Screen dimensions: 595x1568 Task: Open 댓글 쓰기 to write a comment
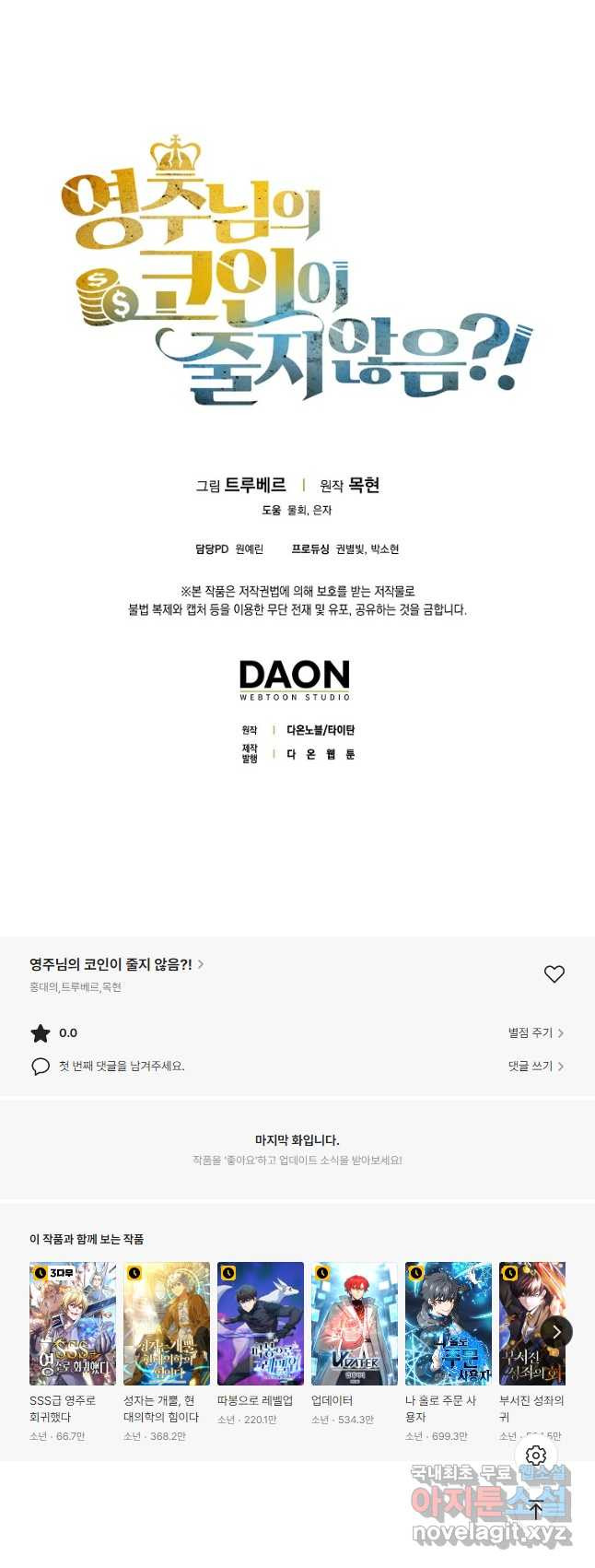pos(535,1067)
